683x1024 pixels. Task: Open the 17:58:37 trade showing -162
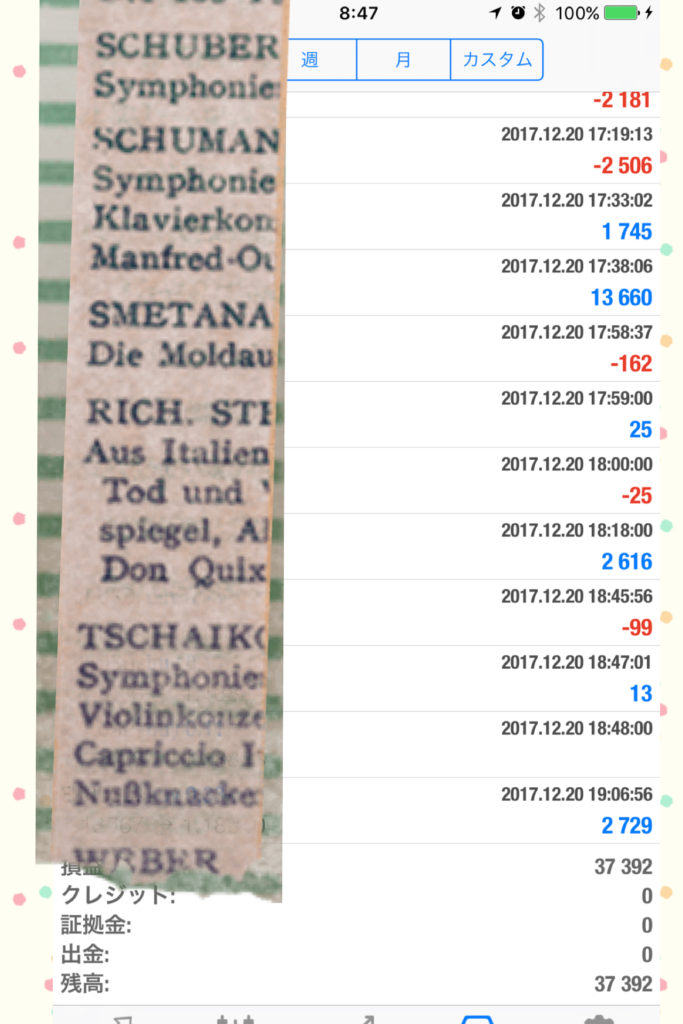[x=470, y=349]
